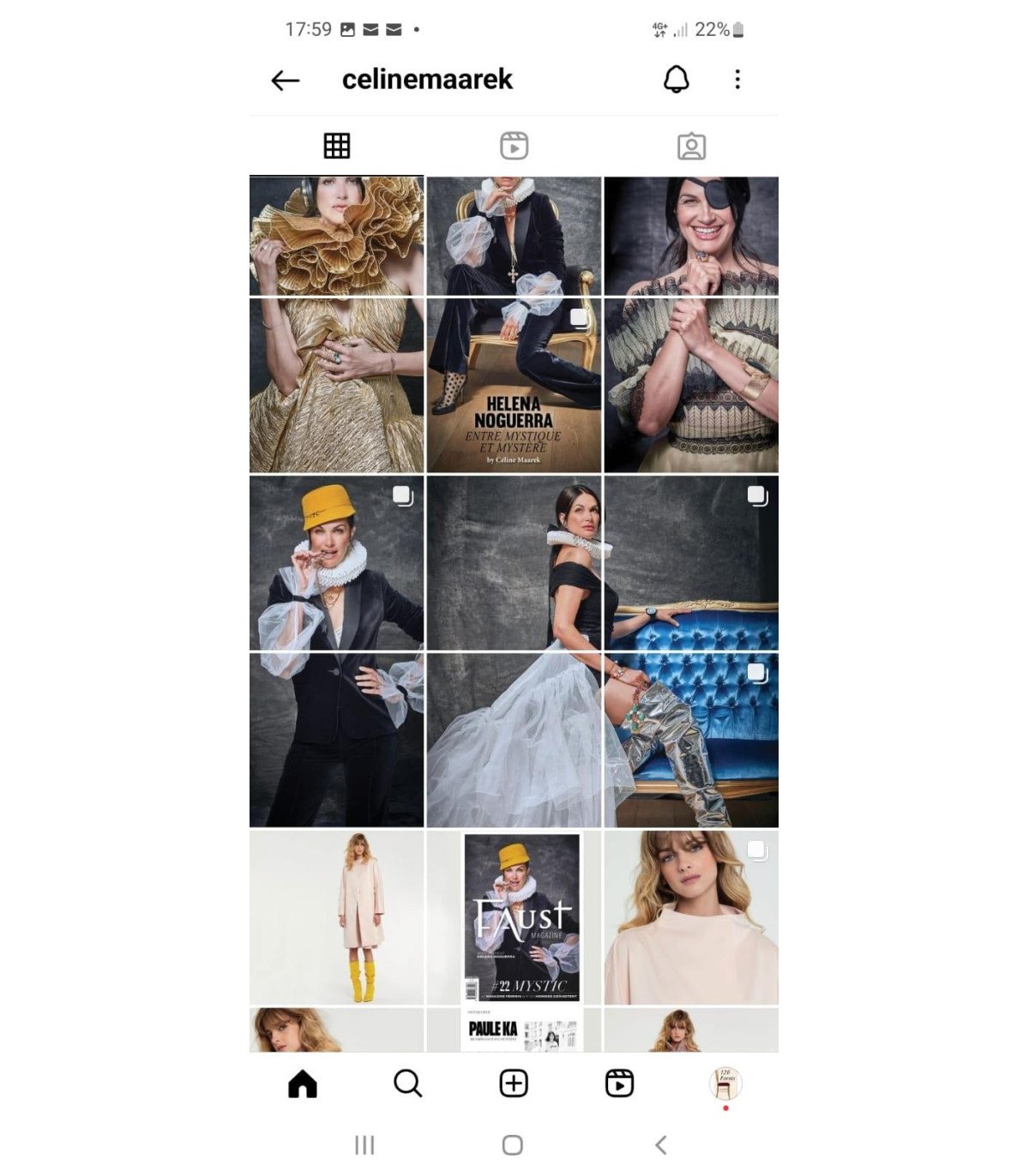The image size is (1029, 1176).
Task: Open the pink coat yellow boots post
Action: click(336, 917)
